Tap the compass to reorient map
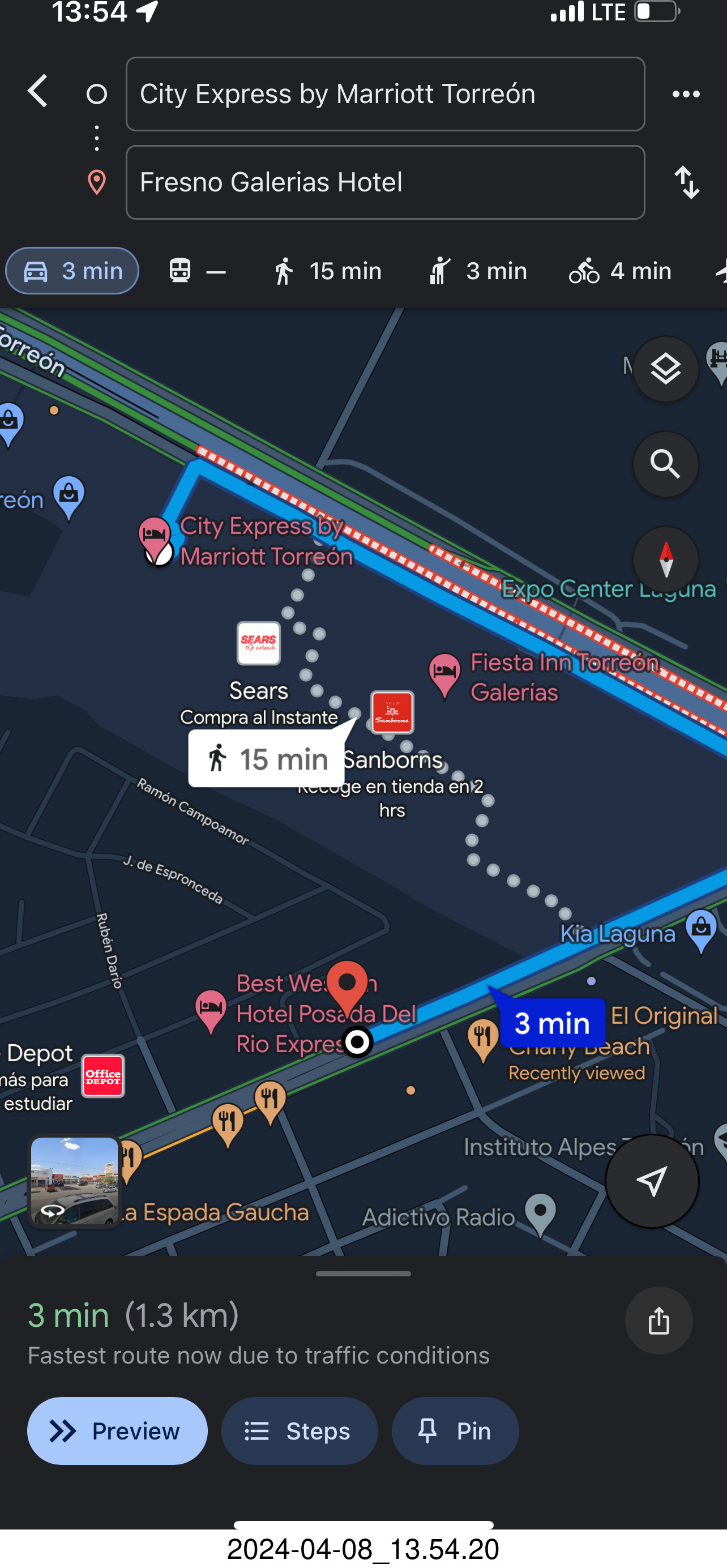 click(665, 559)
